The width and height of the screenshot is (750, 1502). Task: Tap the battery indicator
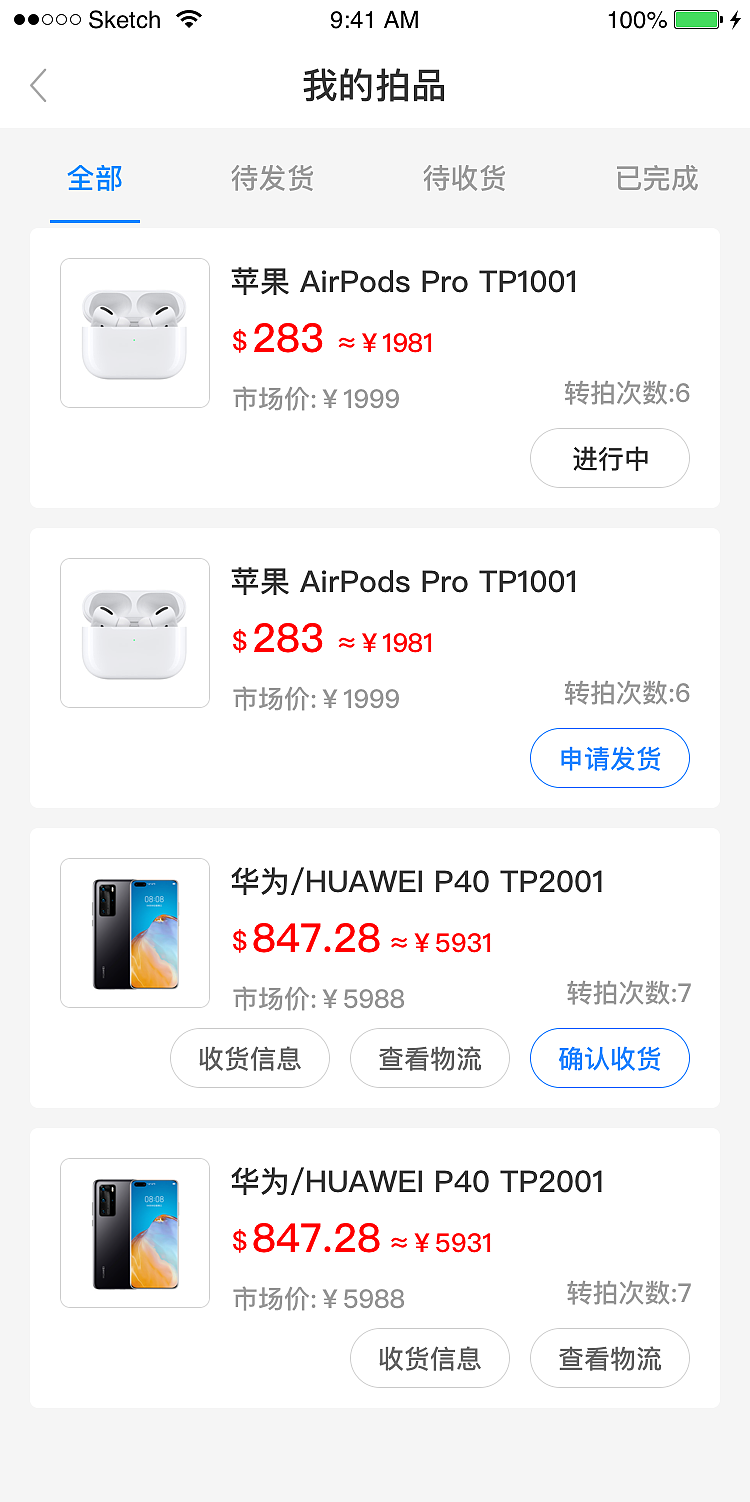tap(694, 18)
